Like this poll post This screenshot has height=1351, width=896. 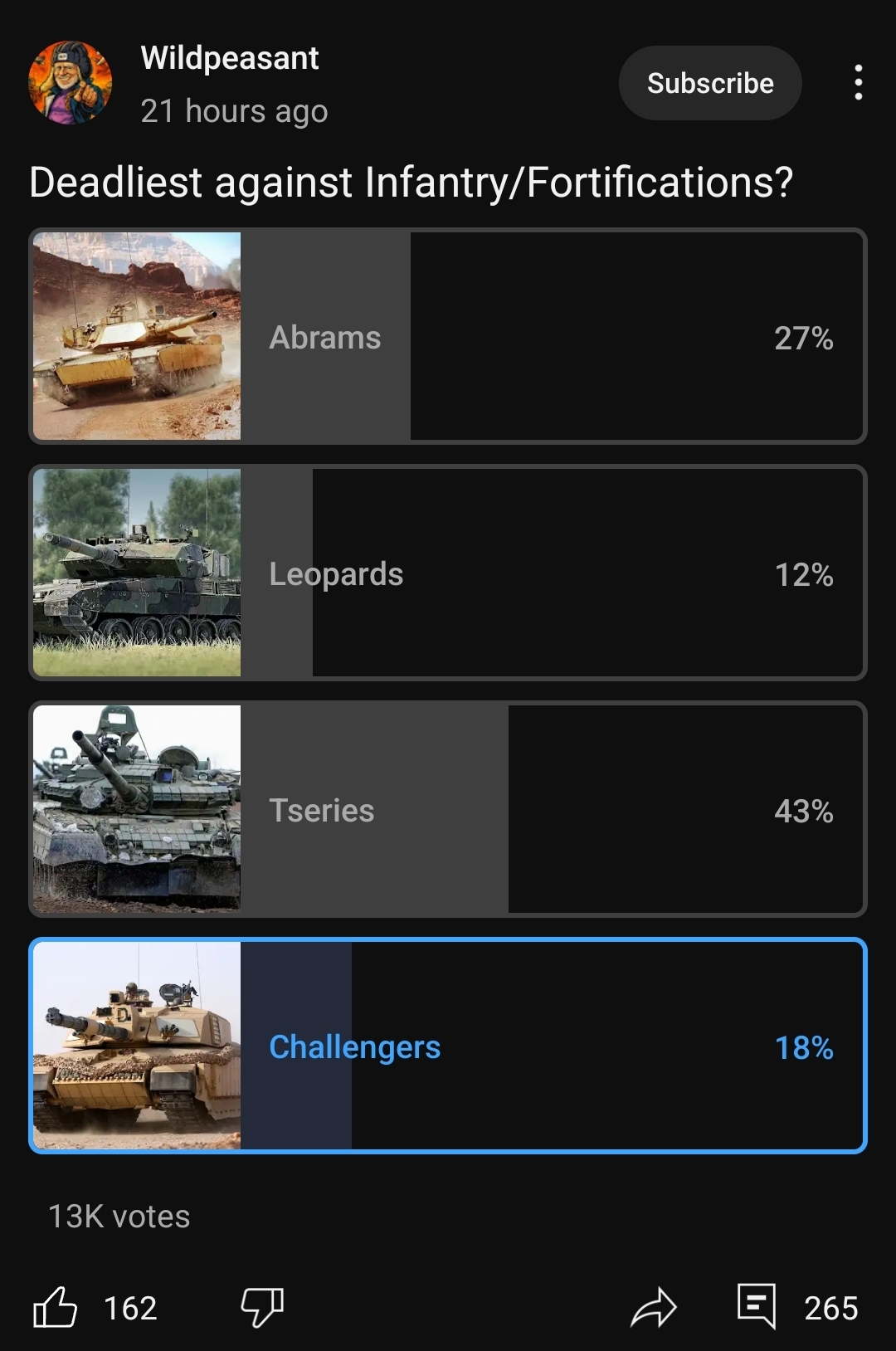pos(56,1307)
